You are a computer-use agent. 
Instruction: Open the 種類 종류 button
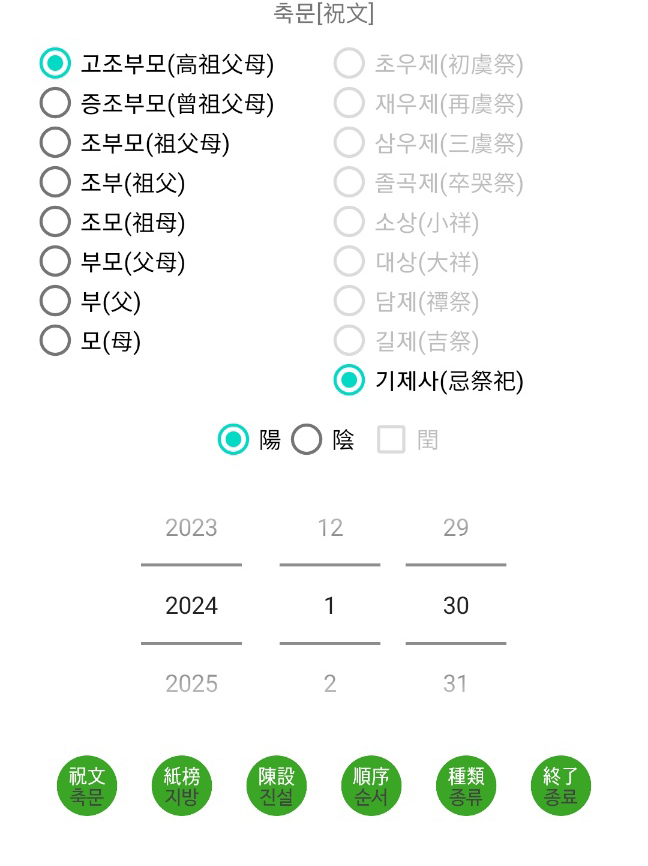coord(466,785)
